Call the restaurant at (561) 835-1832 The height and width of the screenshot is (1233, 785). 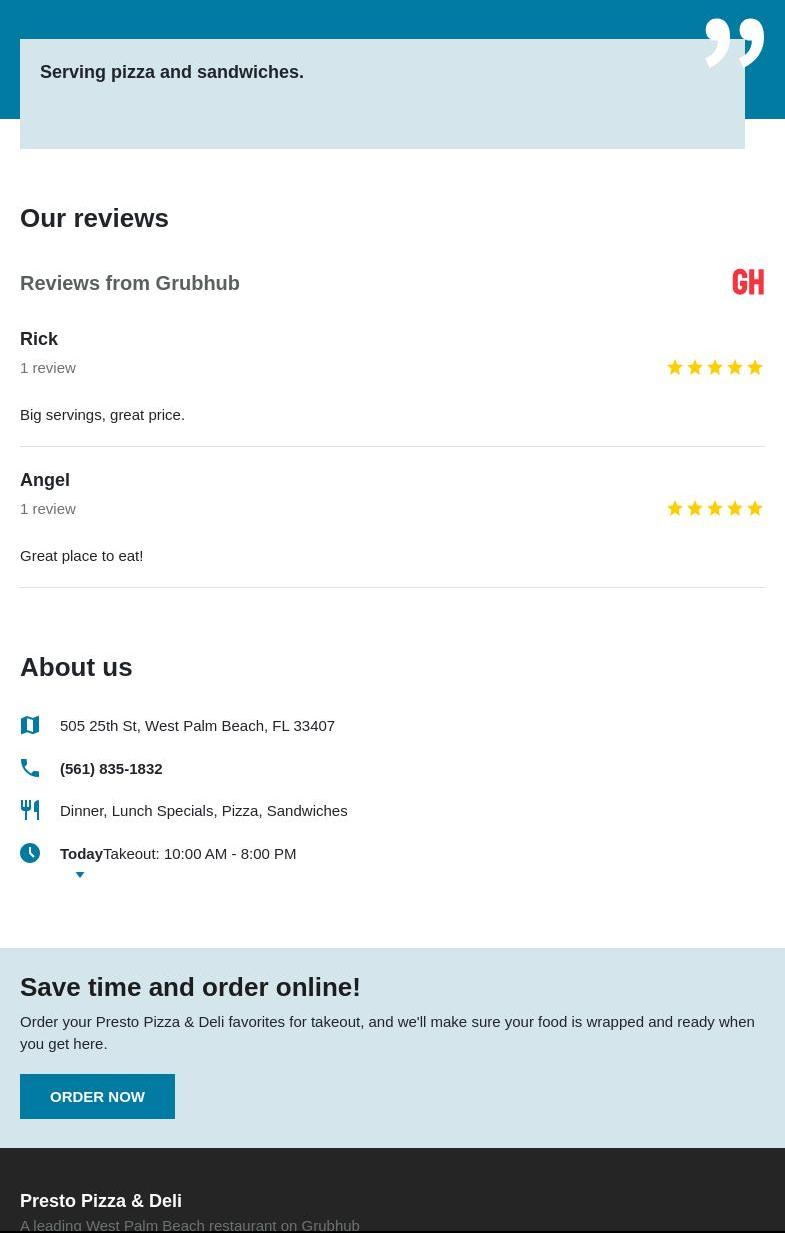[111, 768]
